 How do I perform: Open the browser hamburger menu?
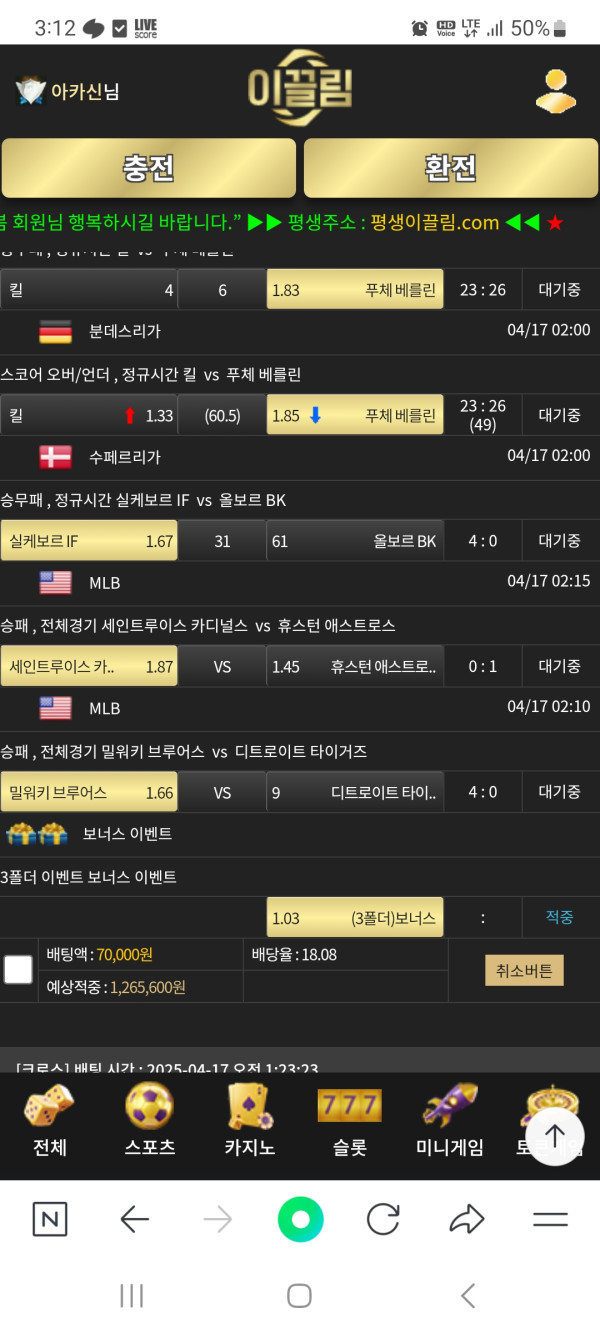pyautogui.click(x=550, y=1219)
